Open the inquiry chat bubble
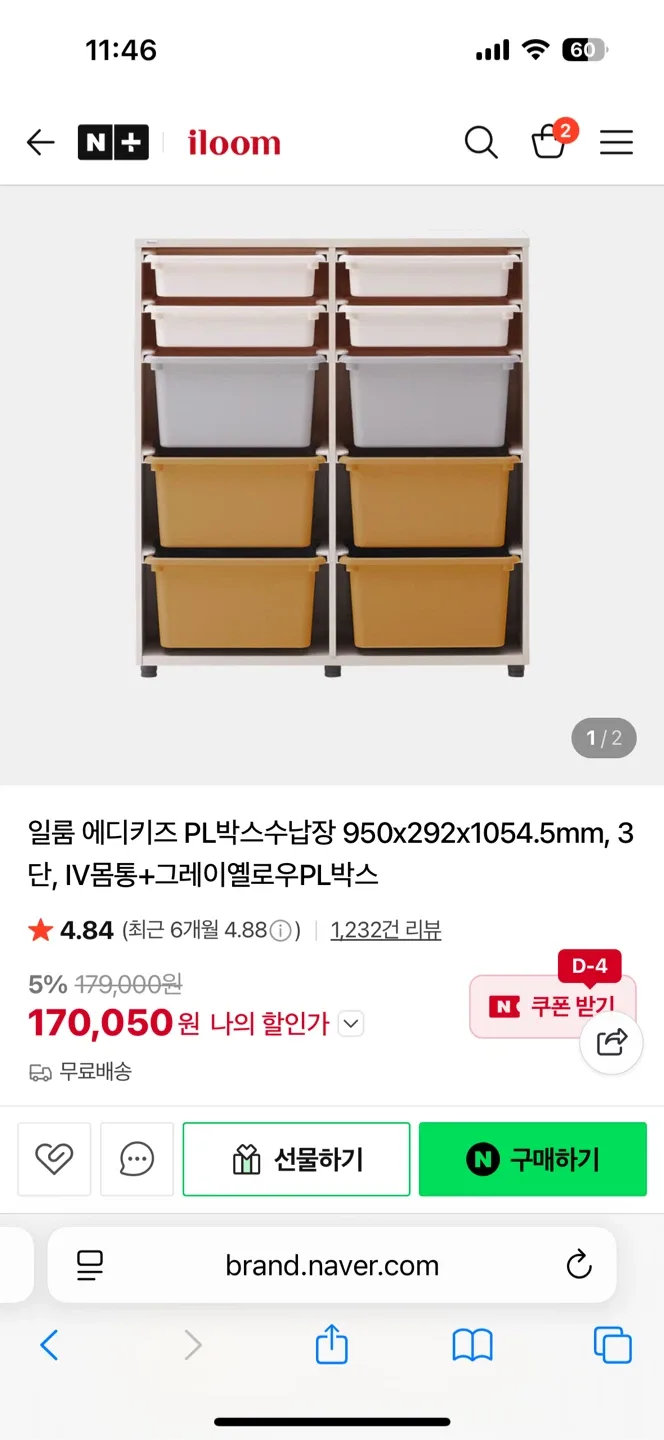 coord(137,1159)
